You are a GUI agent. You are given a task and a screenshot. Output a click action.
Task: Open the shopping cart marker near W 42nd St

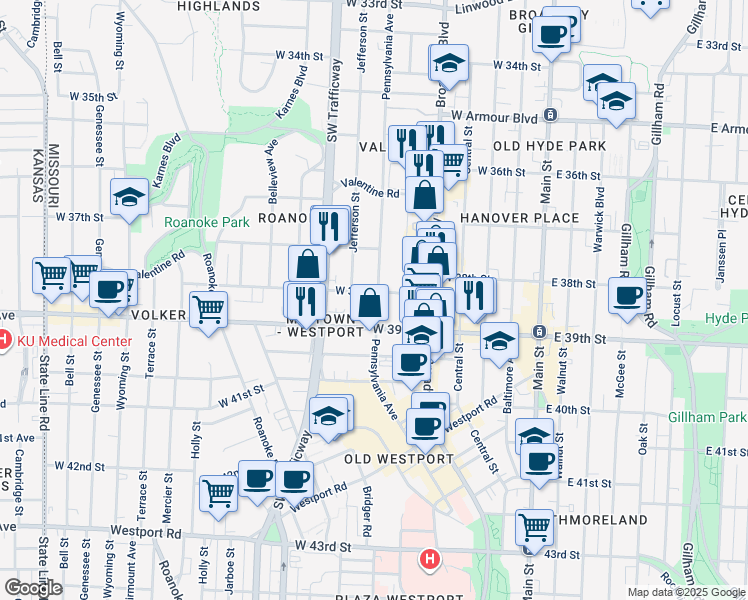pos(219,492)
